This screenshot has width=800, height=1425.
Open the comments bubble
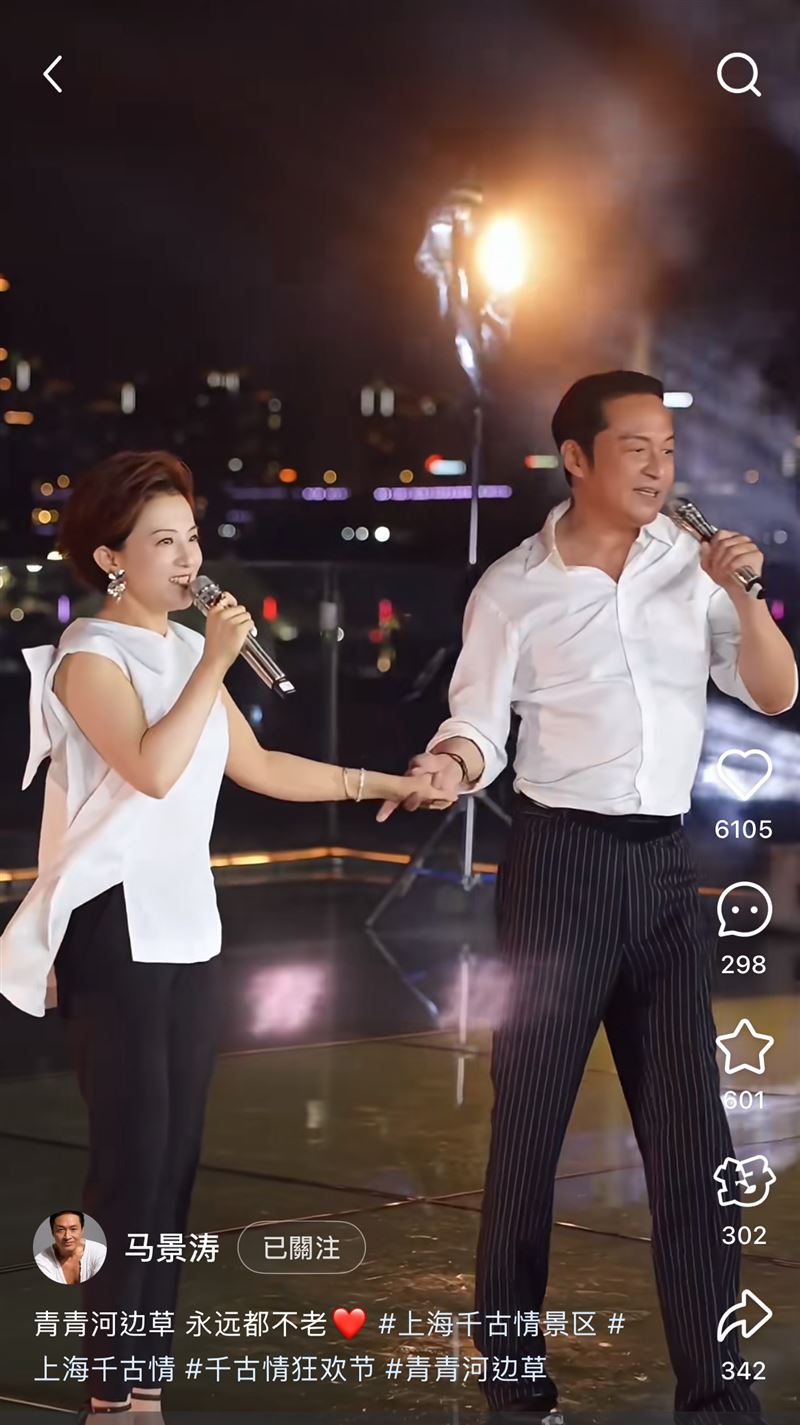tap(744, 910)
